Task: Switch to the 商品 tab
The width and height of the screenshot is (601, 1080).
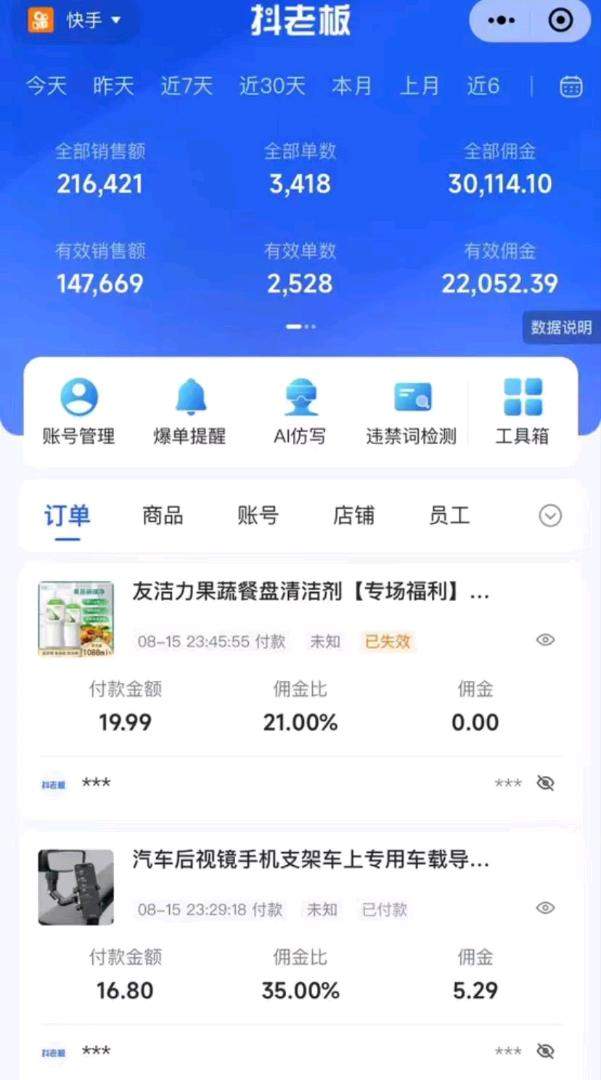Action: (x=163, y=516)
